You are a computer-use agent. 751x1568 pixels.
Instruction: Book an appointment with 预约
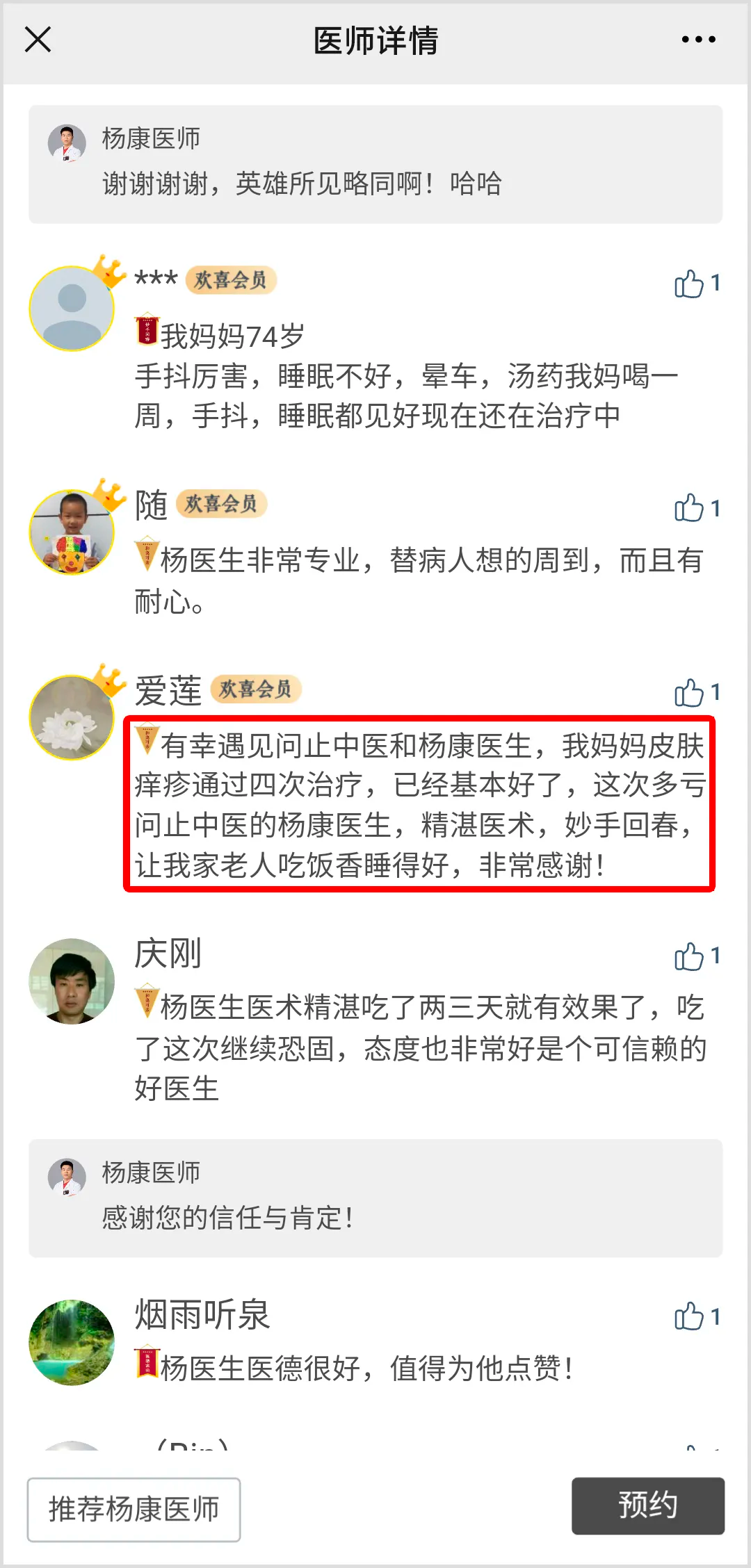[647, 1505]
